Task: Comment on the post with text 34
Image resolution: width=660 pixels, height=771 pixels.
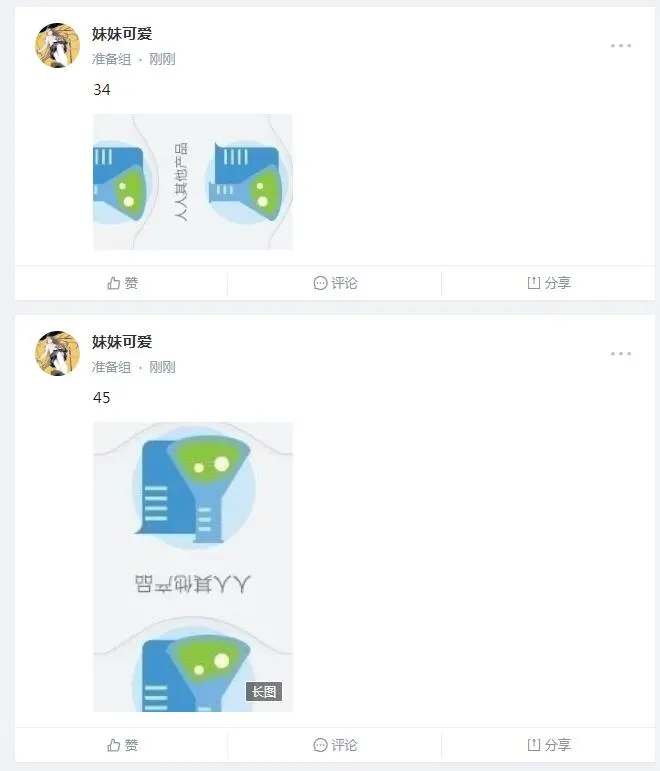Action: 335,283
